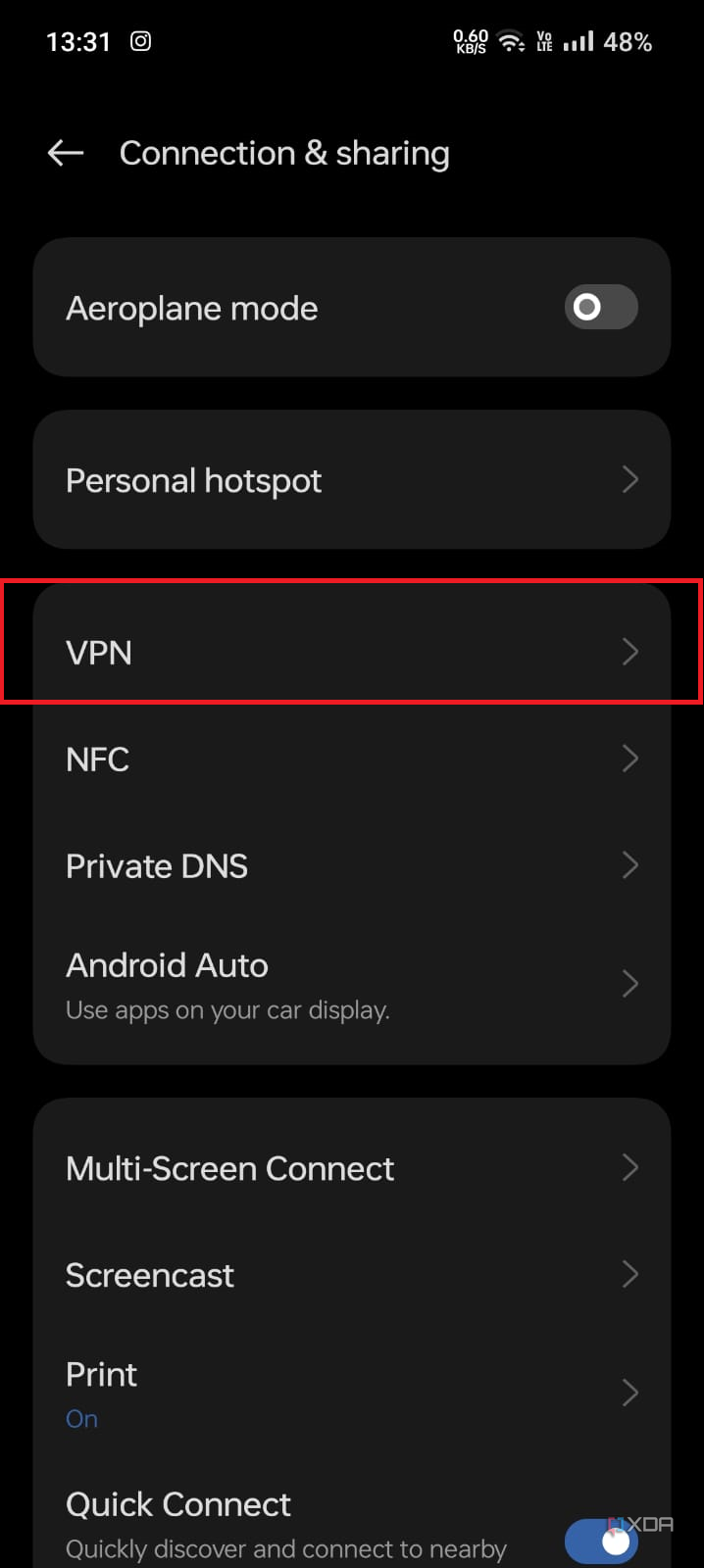Turn off the Quick Connect switch

pos(601,1542)
